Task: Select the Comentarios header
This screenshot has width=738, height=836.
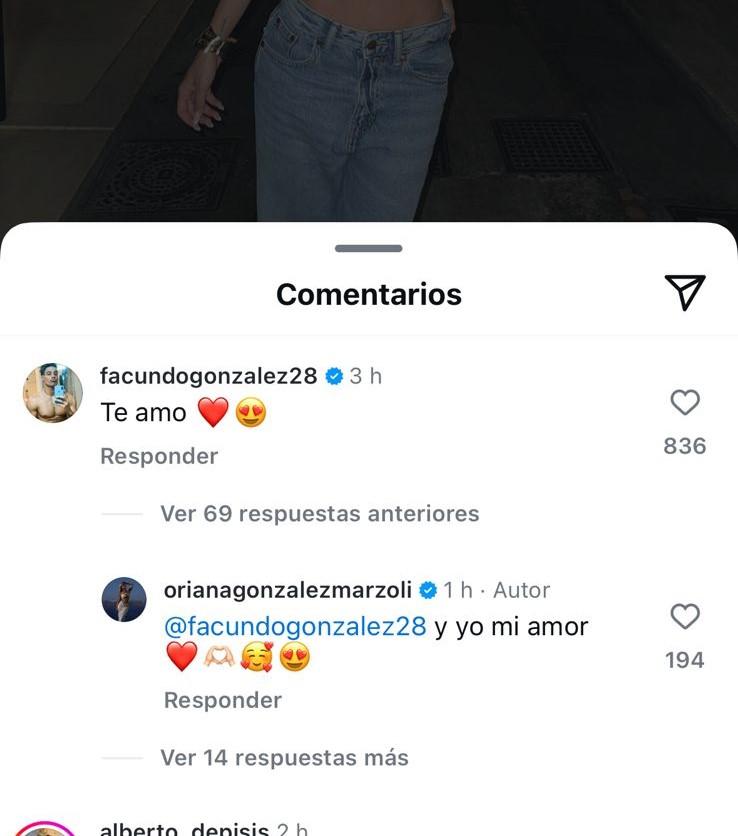Action: coord(368,293)
